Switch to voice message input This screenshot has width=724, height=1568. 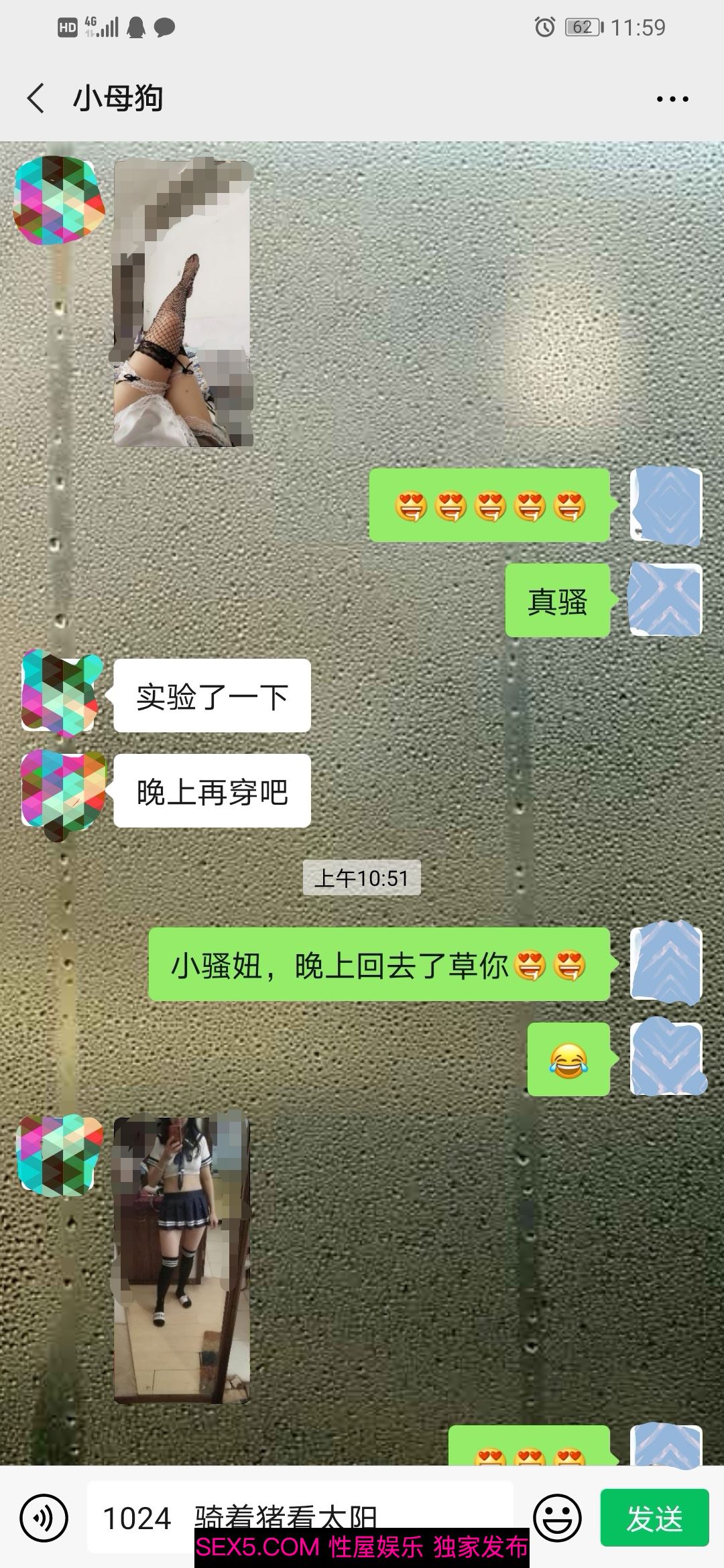coord(44,1518)
